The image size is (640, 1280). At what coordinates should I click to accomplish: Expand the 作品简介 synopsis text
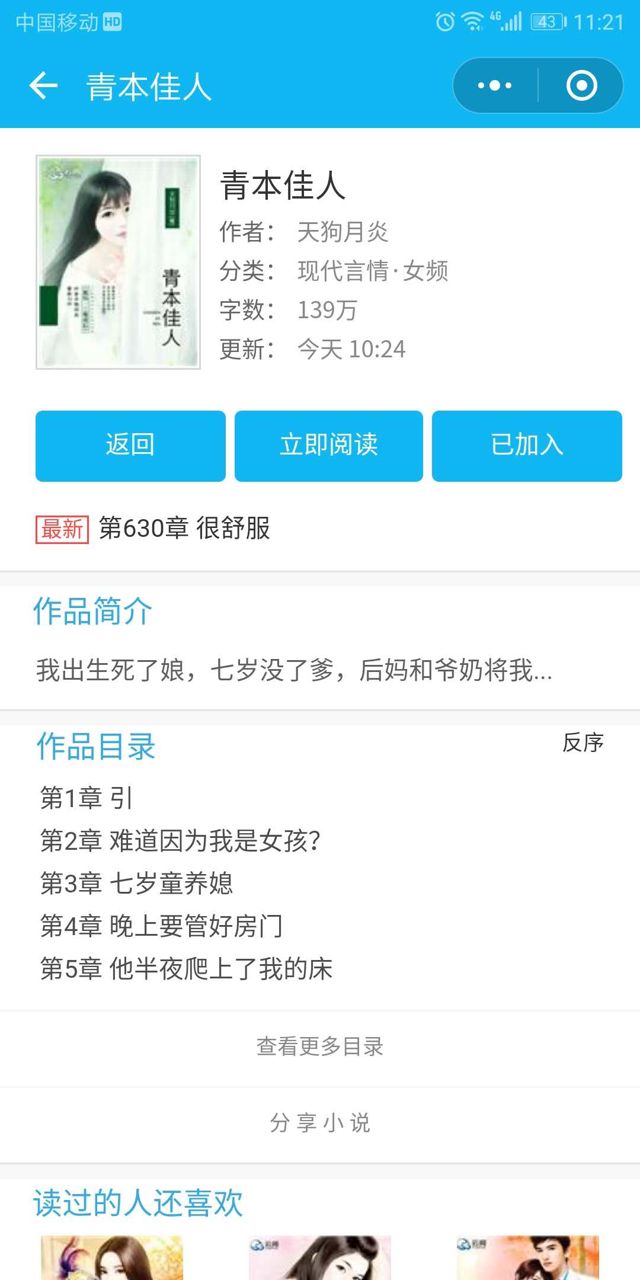click(x=294, y=670)
